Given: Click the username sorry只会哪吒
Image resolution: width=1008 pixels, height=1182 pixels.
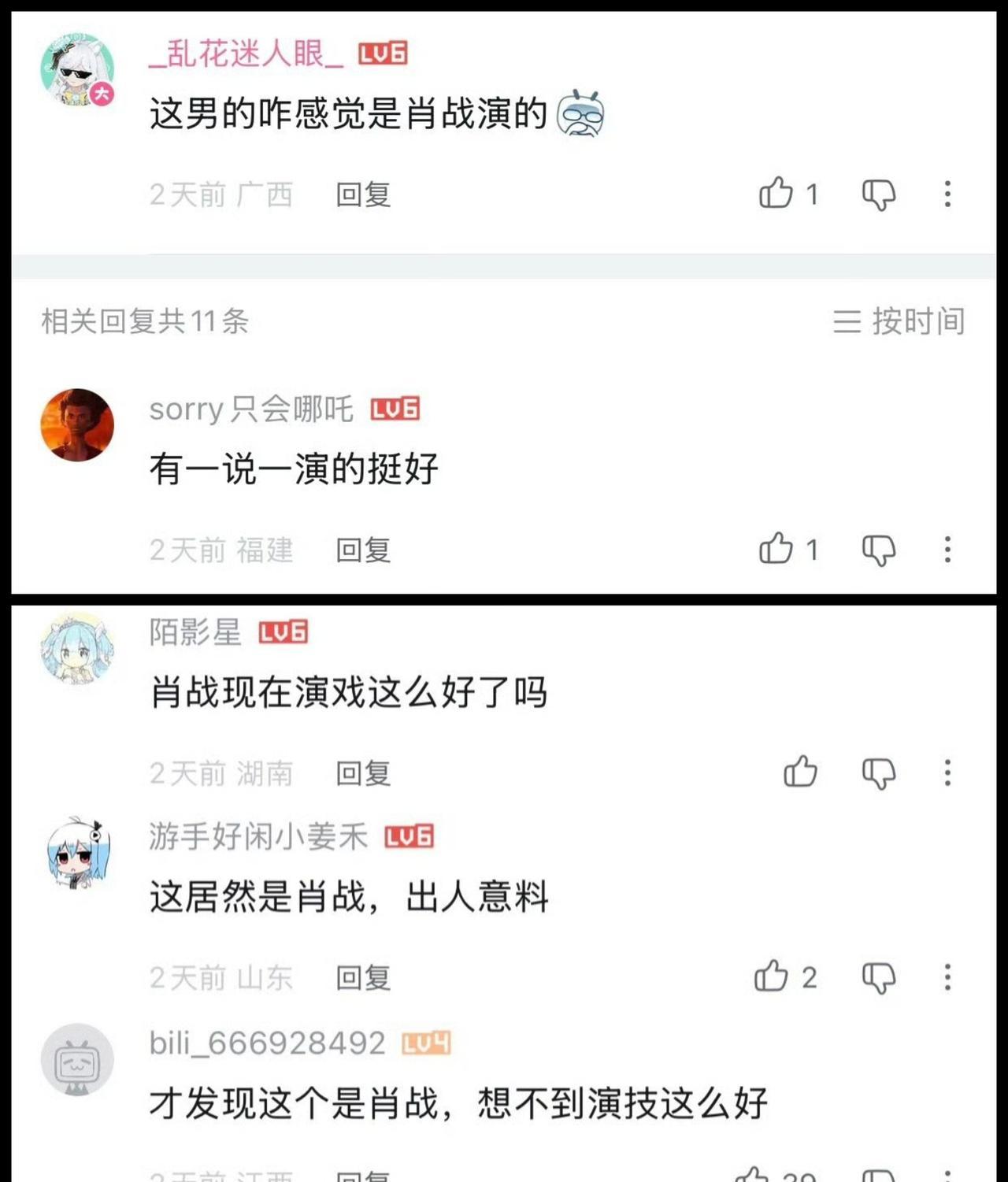Looking at the screenshot, I should pos(250,408).
